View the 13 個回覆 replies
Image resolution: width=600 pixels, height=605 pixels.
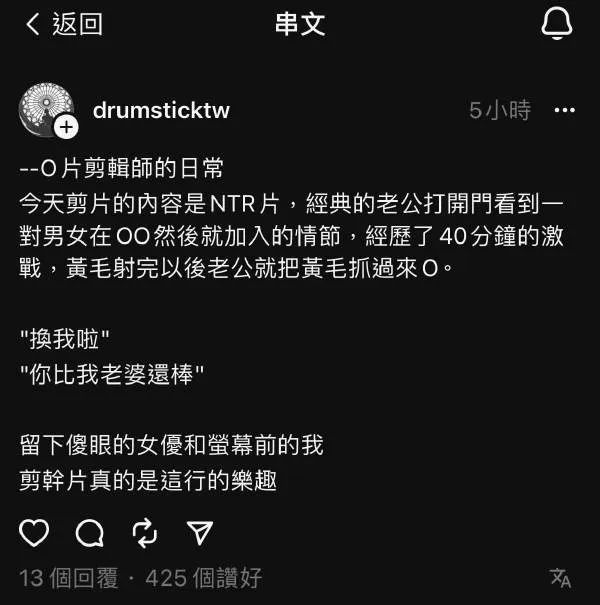point(69,577)
